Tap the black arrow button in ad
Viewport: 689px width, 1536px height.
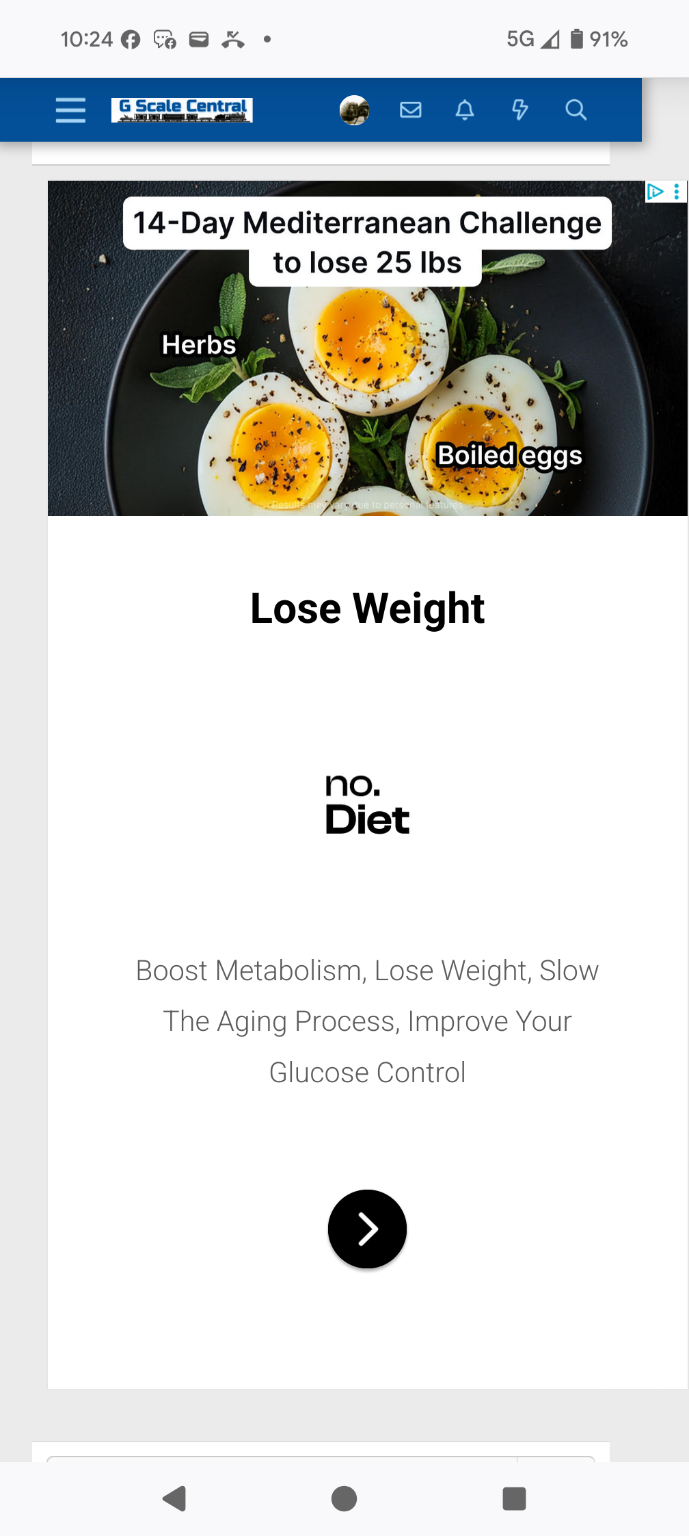pyautogui.click(x=367, y=1229)
